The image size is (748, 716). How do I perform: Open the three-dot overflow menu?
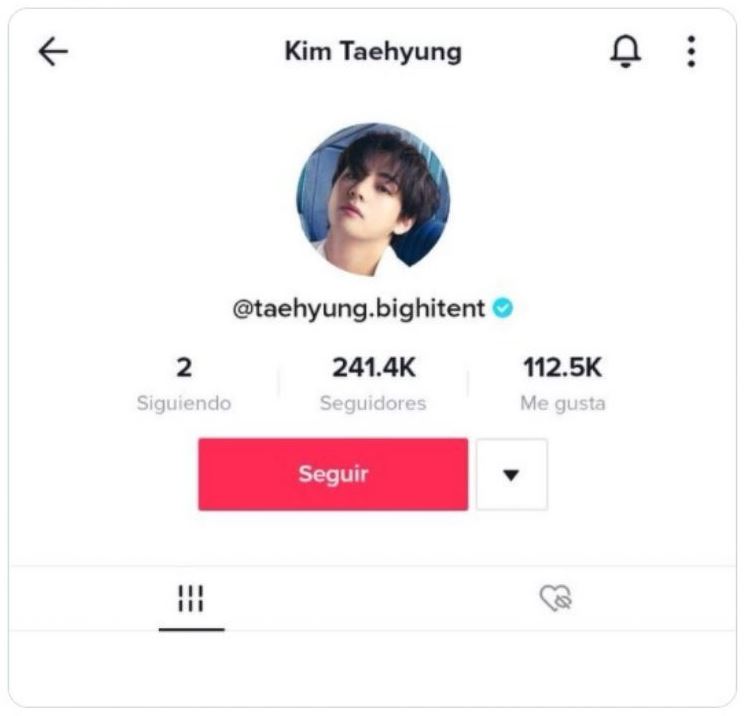click(691, 51)
